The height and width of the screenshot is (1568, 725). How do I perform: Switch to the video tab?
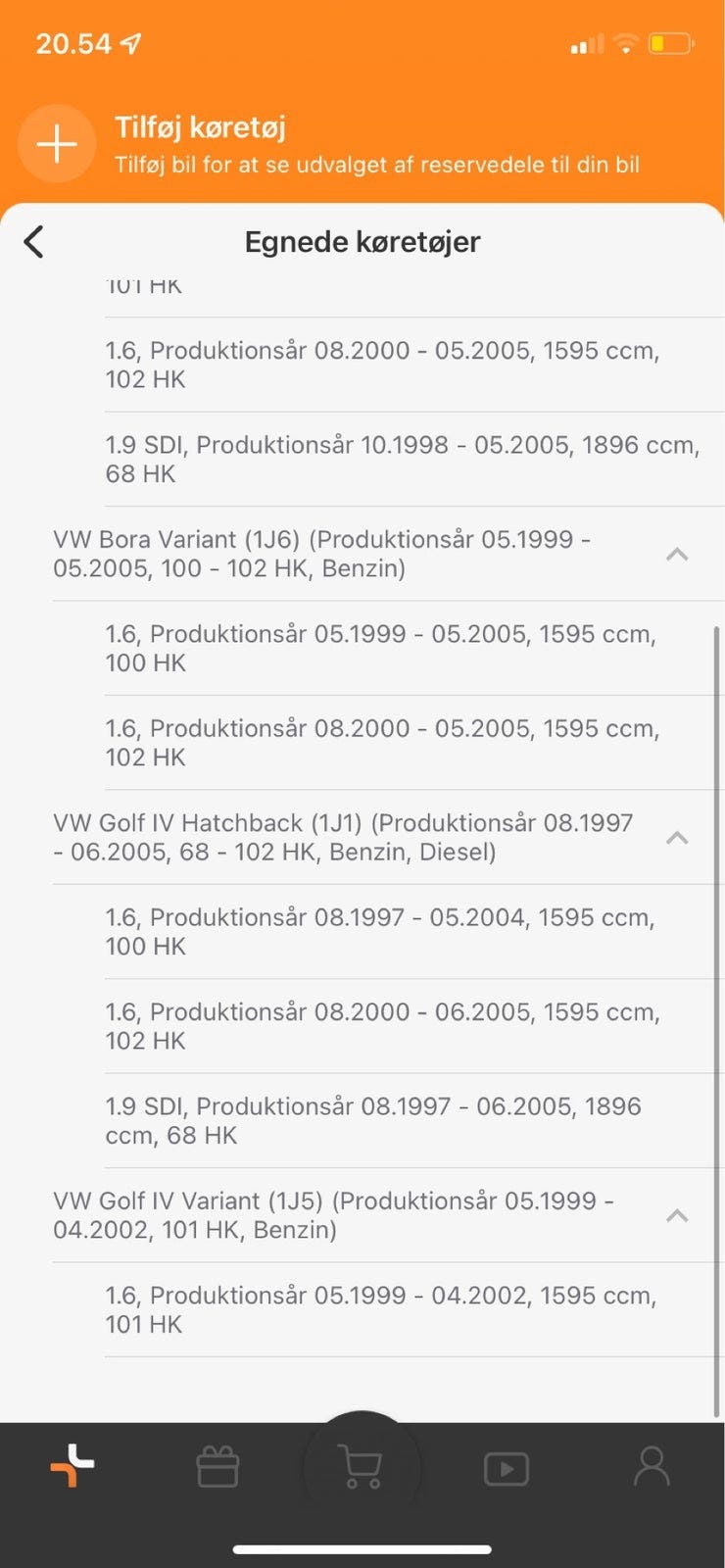click(x=507, y=1468)
